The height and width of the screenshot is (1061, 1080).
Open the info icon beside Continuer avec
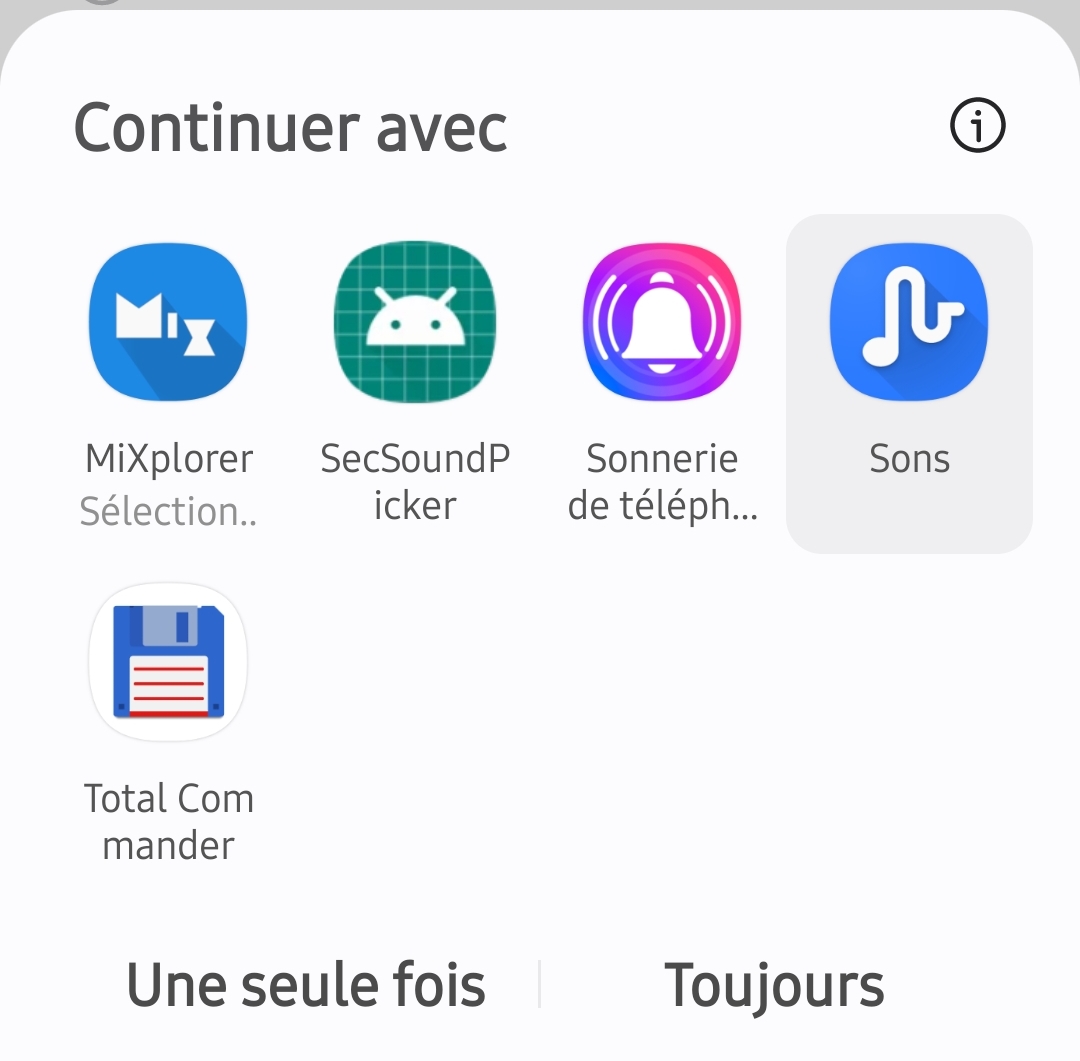tap(977, 127)
